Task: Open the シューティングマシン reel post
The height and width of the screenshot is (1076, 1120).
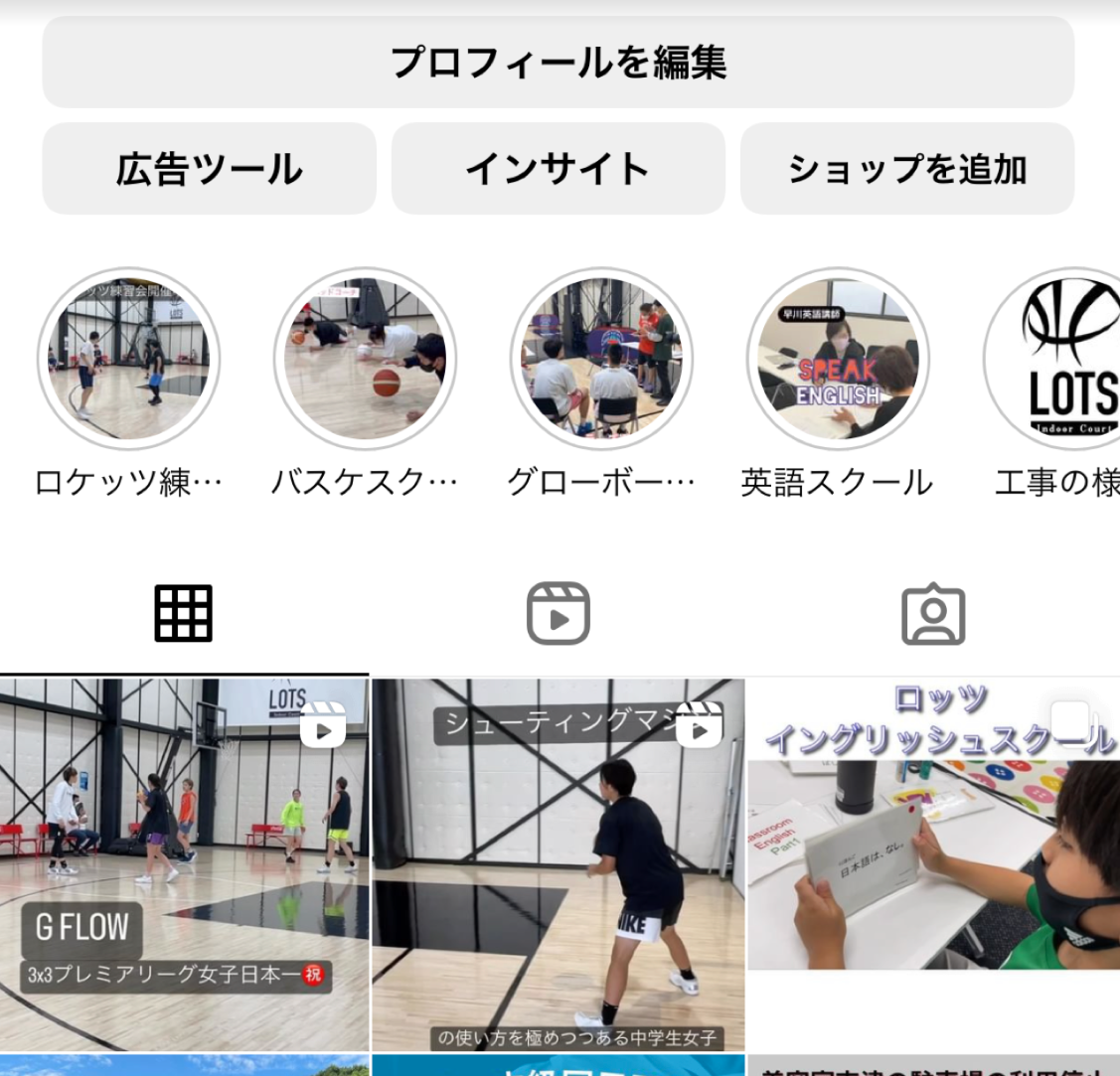Action: [558, 864]
